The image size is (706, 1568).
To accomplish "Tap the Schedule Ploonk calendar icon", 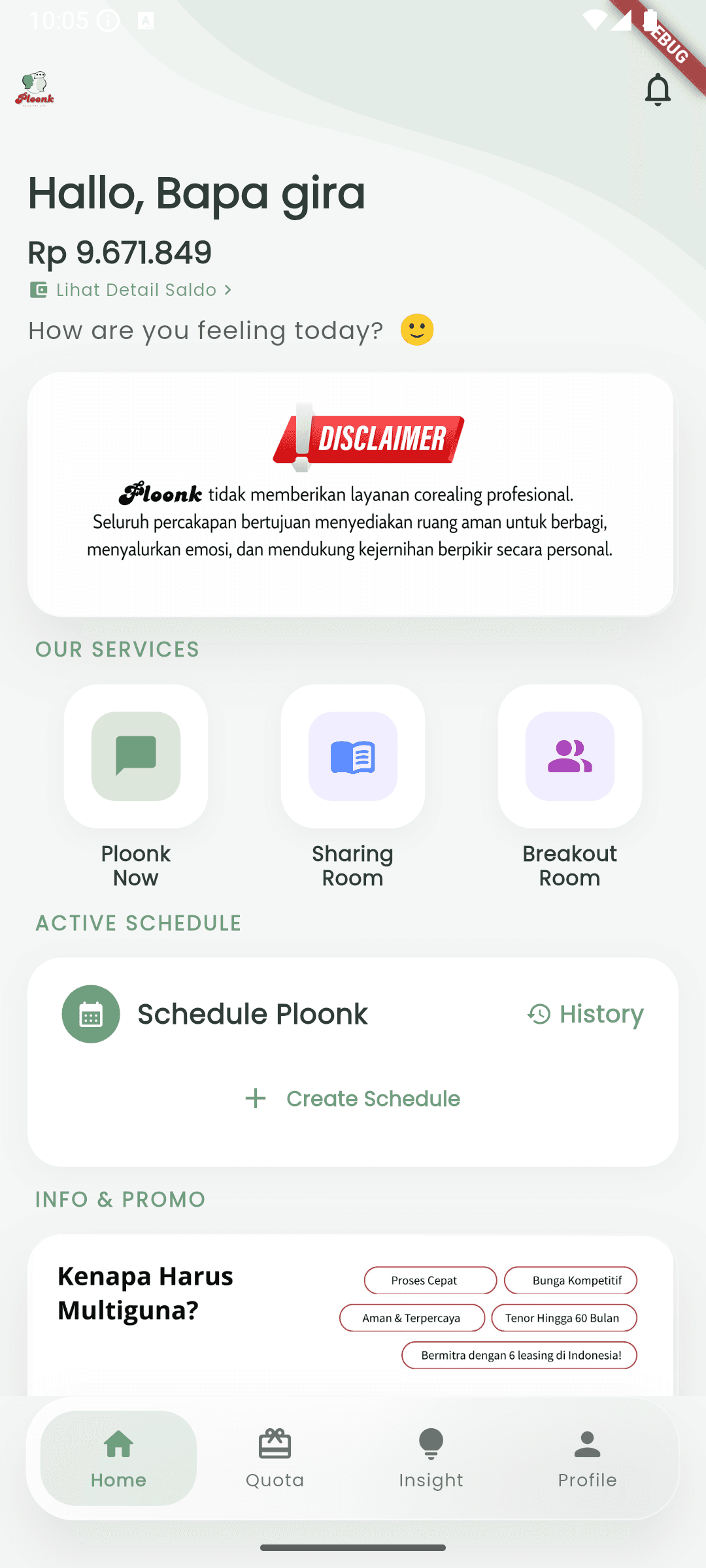I will 90,1013.
